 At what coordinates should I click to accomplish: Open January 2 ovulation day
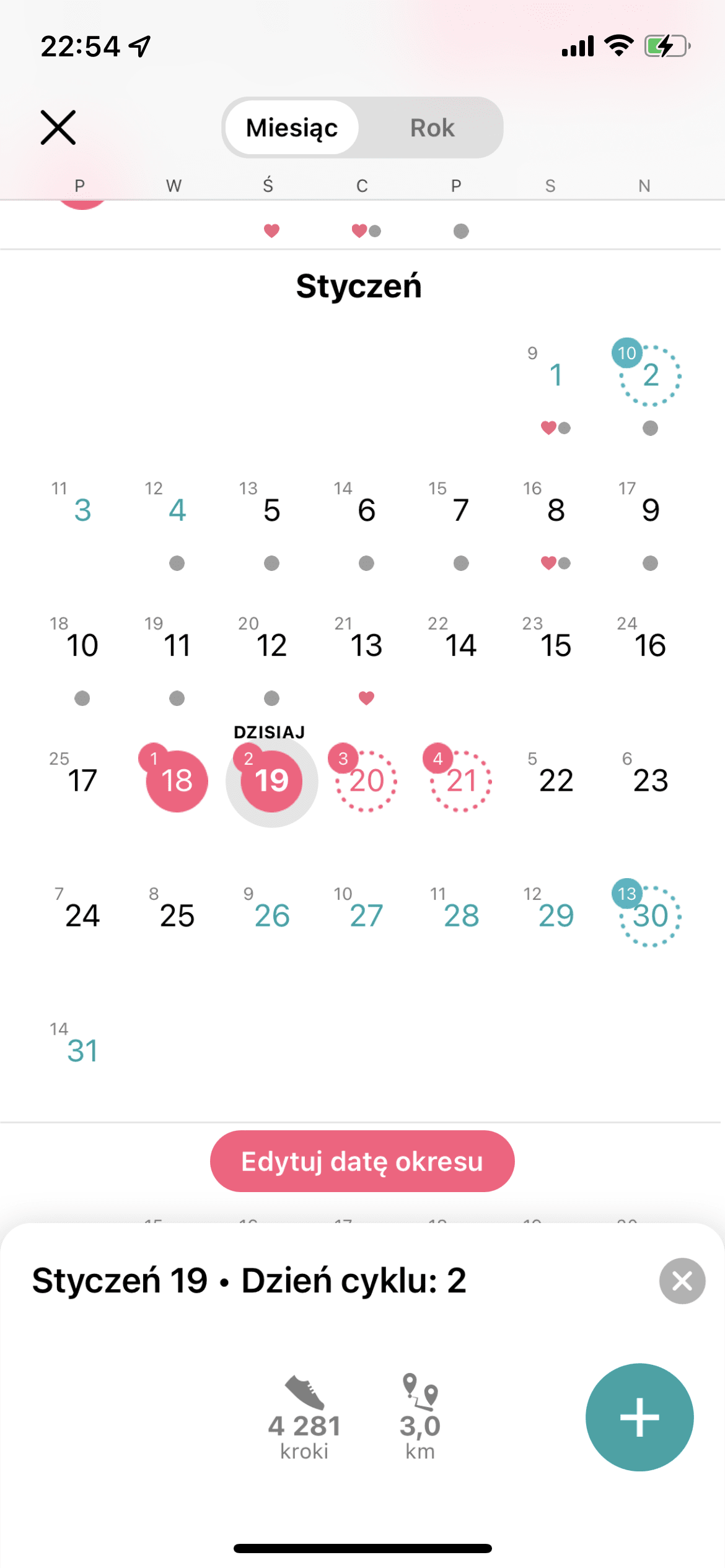pyautogui.click(x=650, y=375)
